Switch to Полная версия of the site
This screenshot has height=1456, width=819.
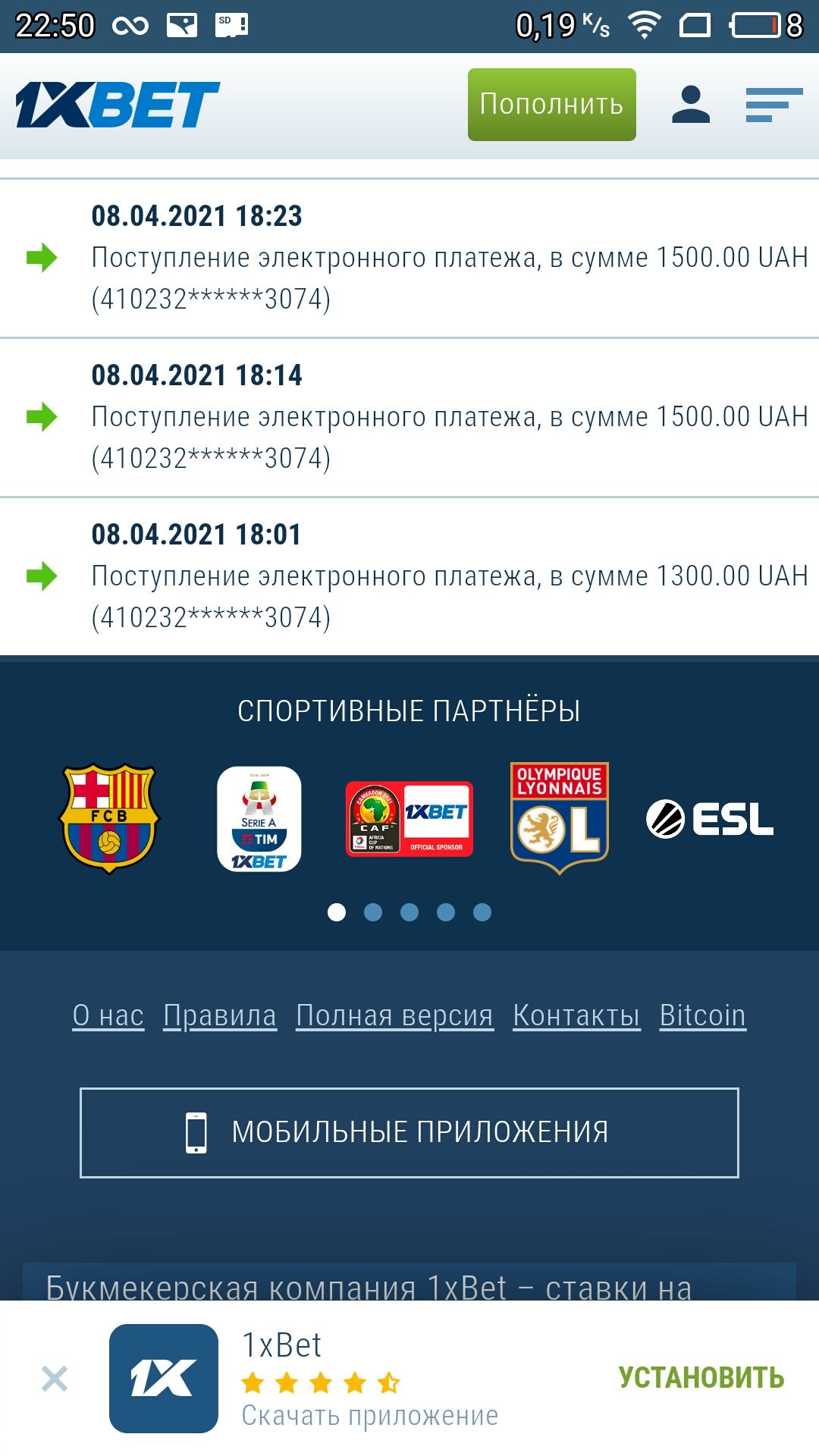point(394,1015)
